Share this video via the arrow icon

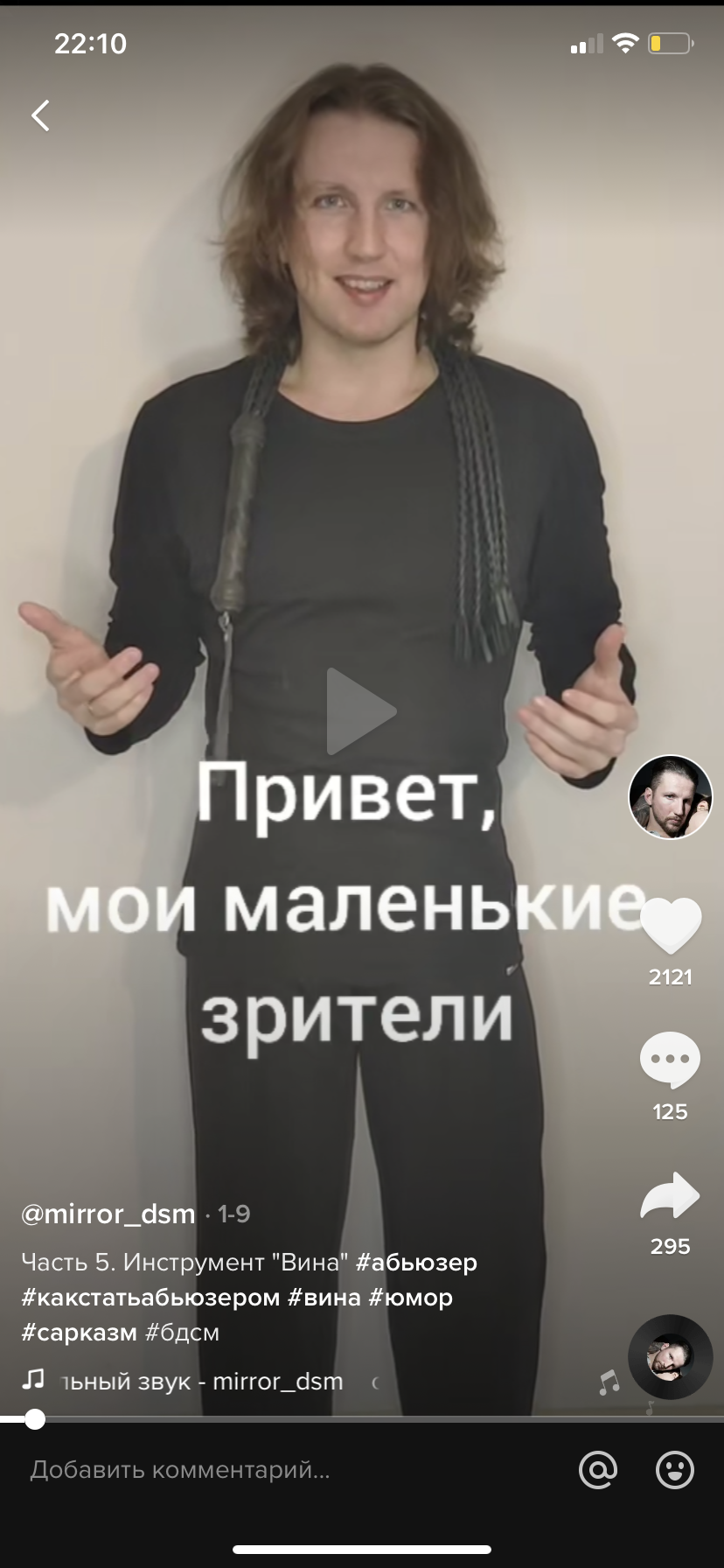pos(670,1196)
